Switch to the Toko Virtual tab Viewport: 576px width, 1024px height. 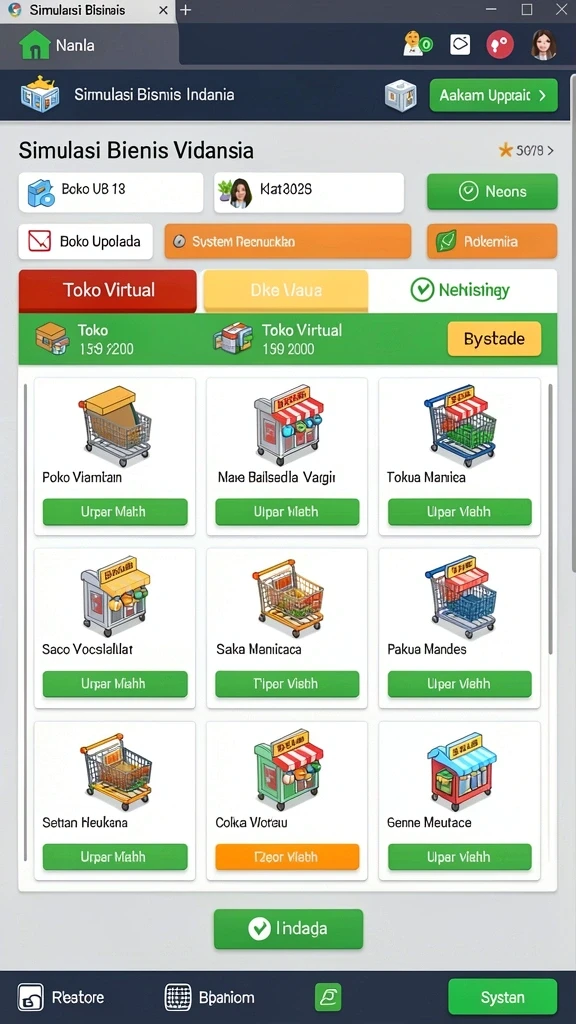108,290
